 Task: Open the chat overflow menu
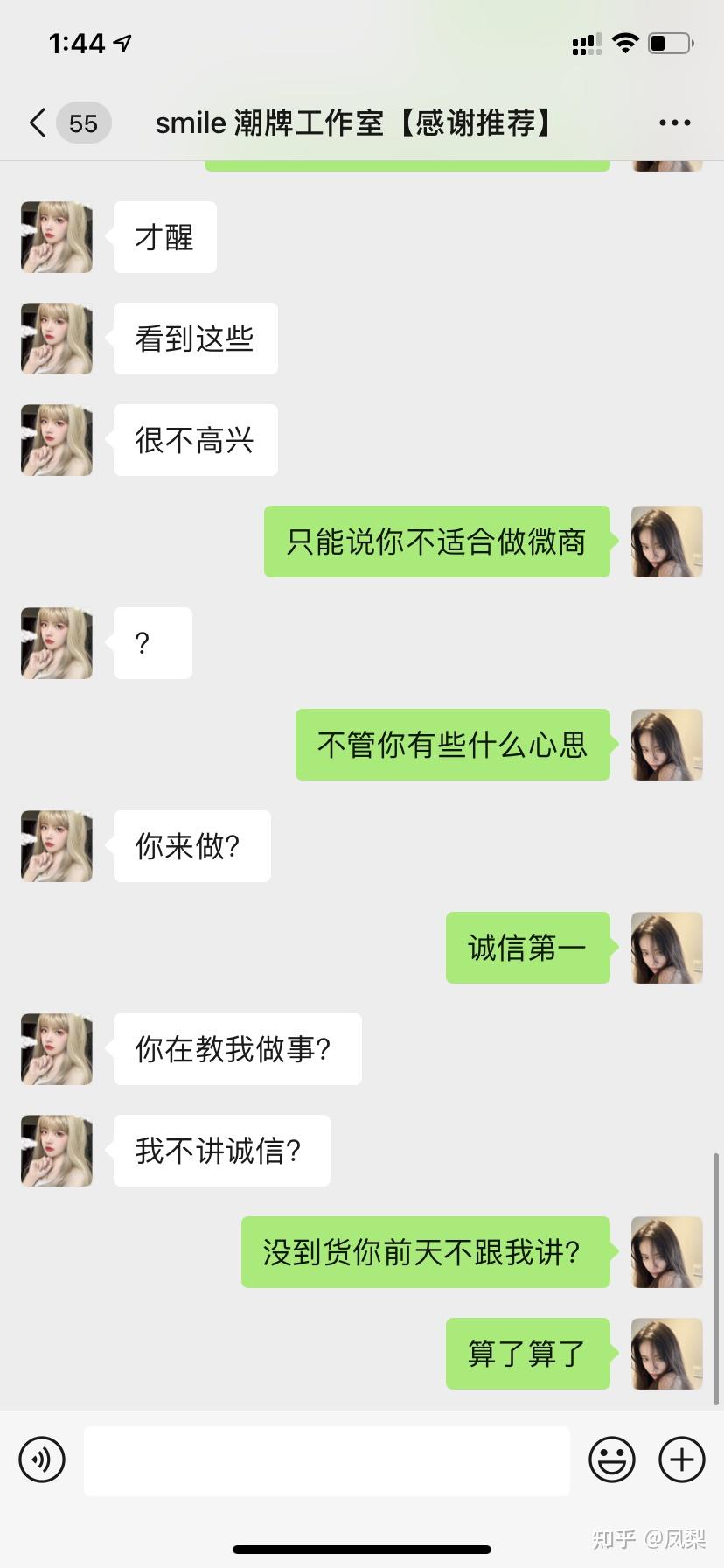674,123
